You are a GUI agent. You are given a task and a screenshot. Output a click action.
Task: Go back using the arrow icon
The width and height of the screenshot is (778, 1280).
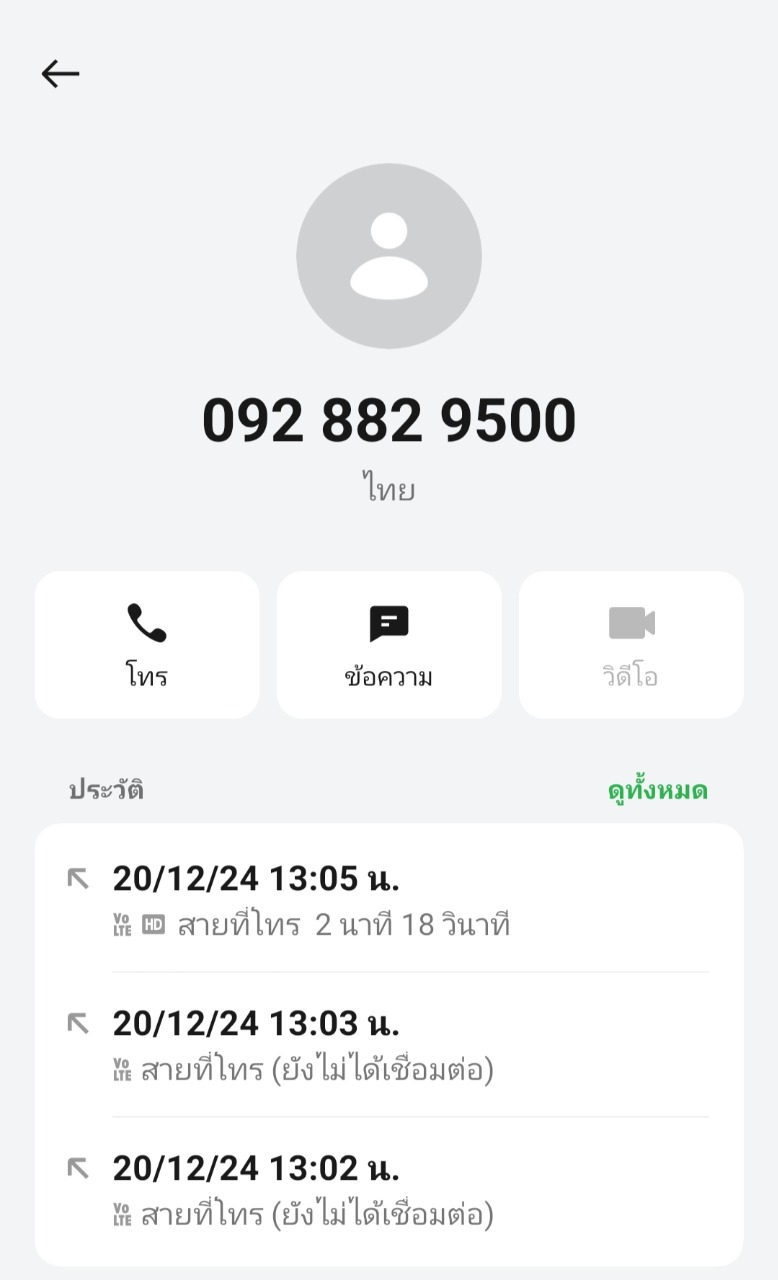click(x=60, y=73)
